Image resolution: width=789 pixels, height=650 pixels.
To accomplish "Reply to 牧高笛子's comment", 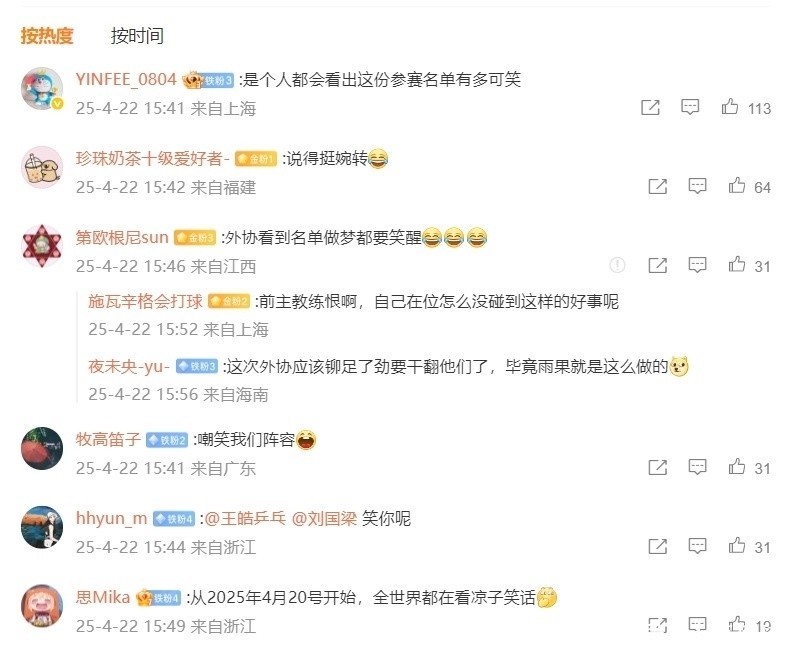I will tap(697, 467).
